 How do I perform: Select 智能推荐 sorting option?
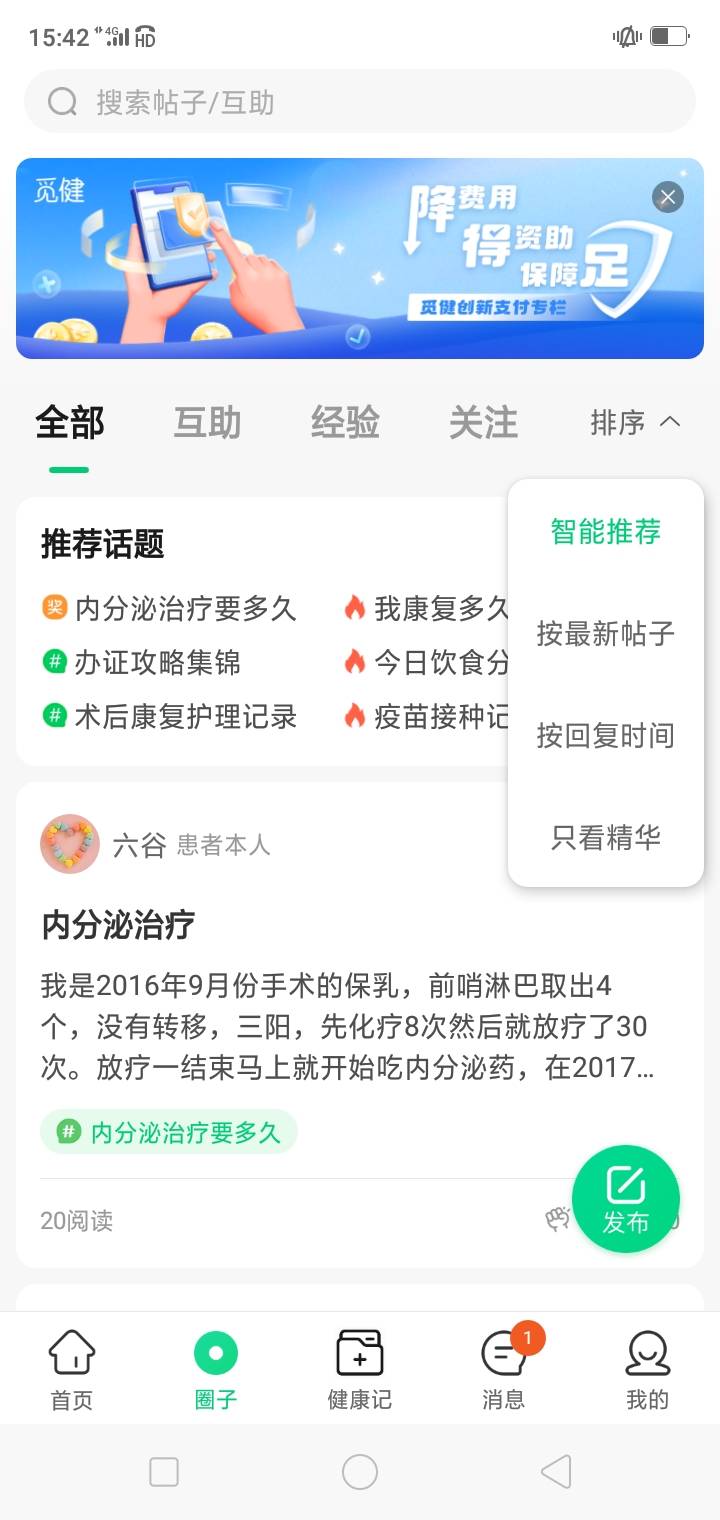[604, 532]
